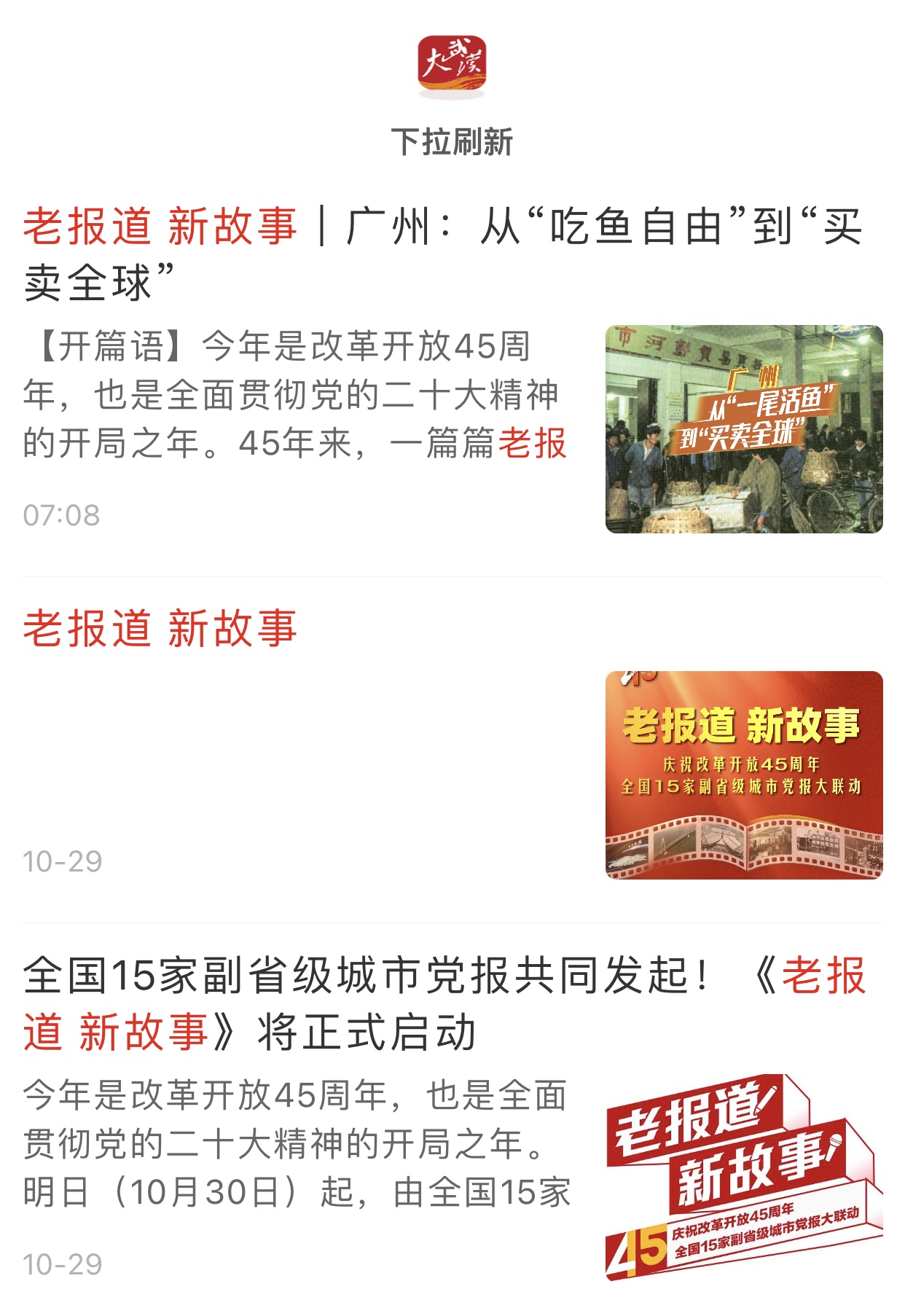Tap the Guangzhou fish market thumbnail

tap(743, 428)
